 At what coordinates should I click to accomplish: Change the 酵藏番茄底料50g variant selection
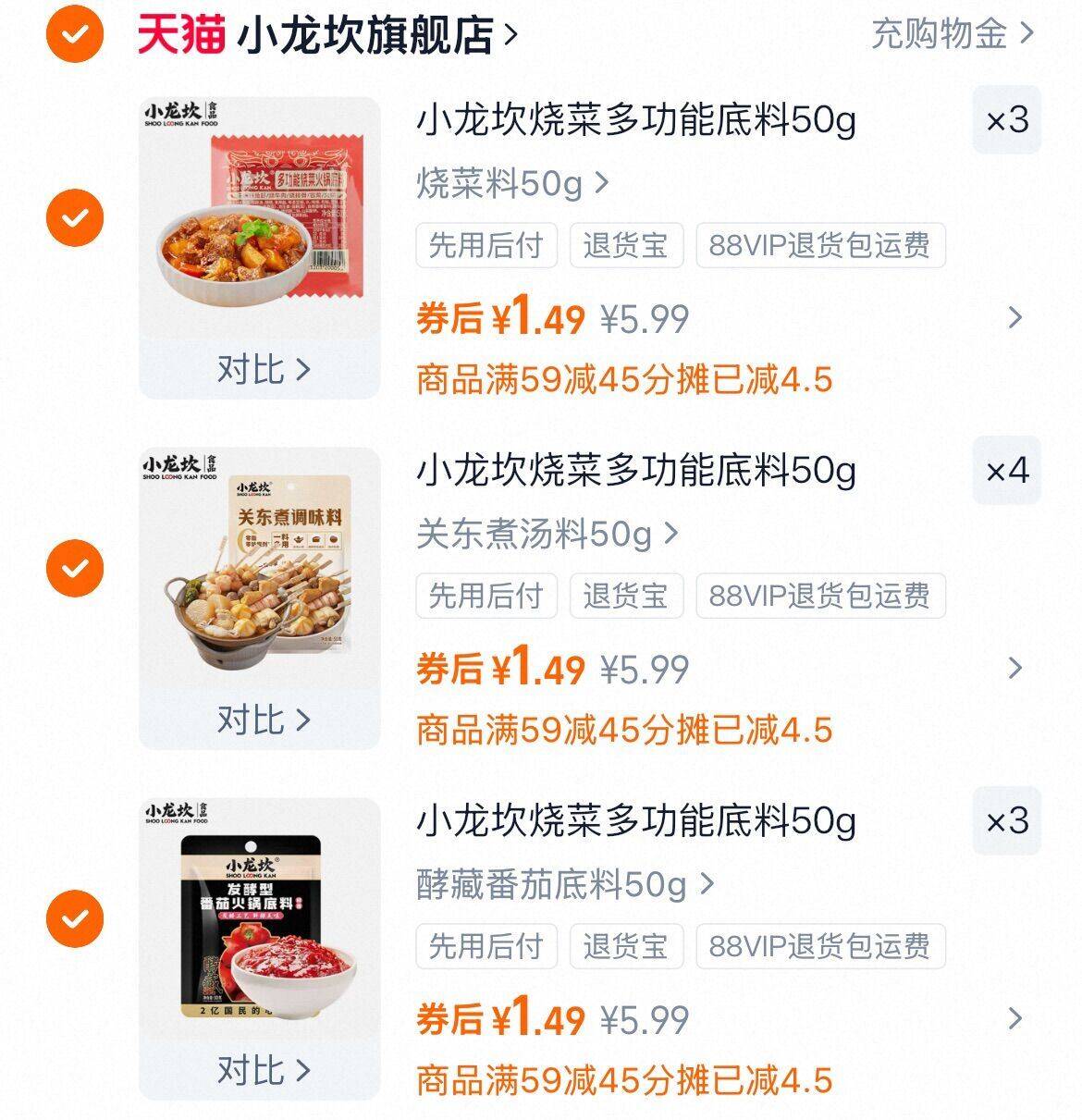pos(564,884)
